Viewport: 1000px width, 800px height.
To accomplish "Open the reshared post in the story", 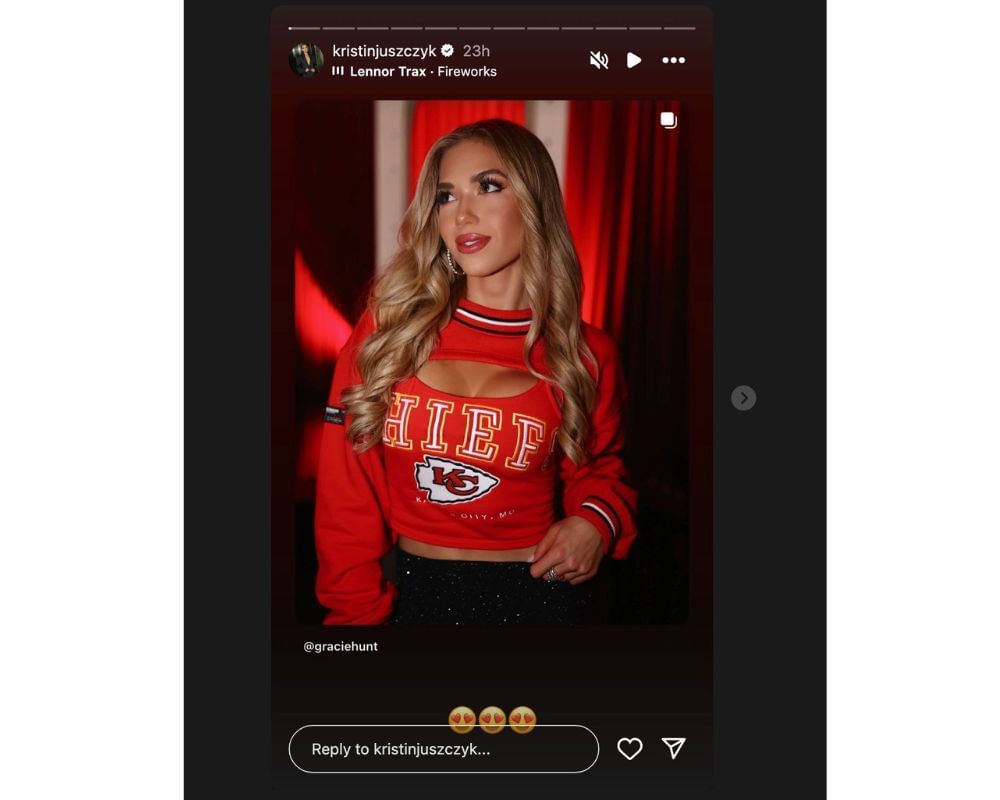I will (491, 362).
